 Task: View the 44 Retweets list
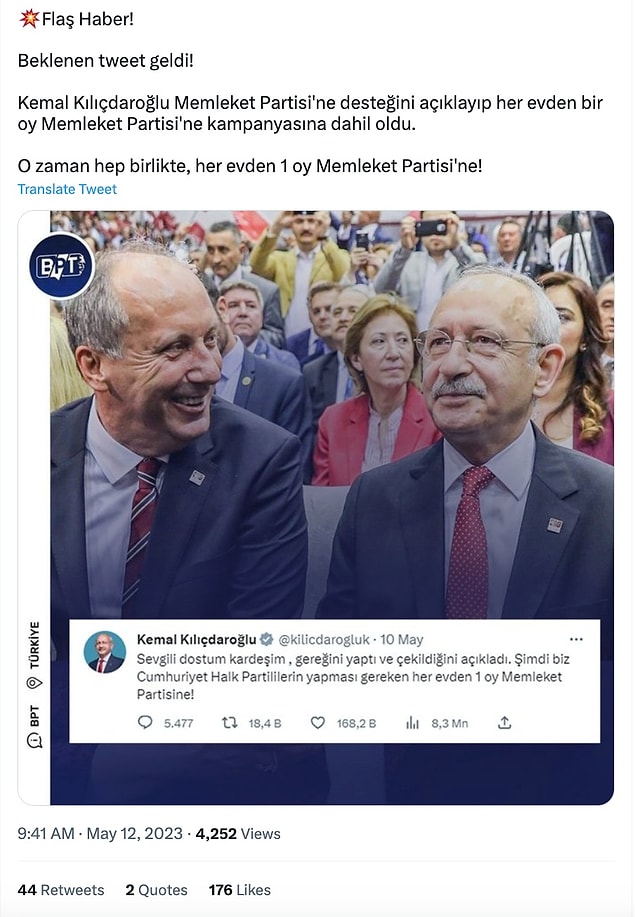tap(60, 889)
